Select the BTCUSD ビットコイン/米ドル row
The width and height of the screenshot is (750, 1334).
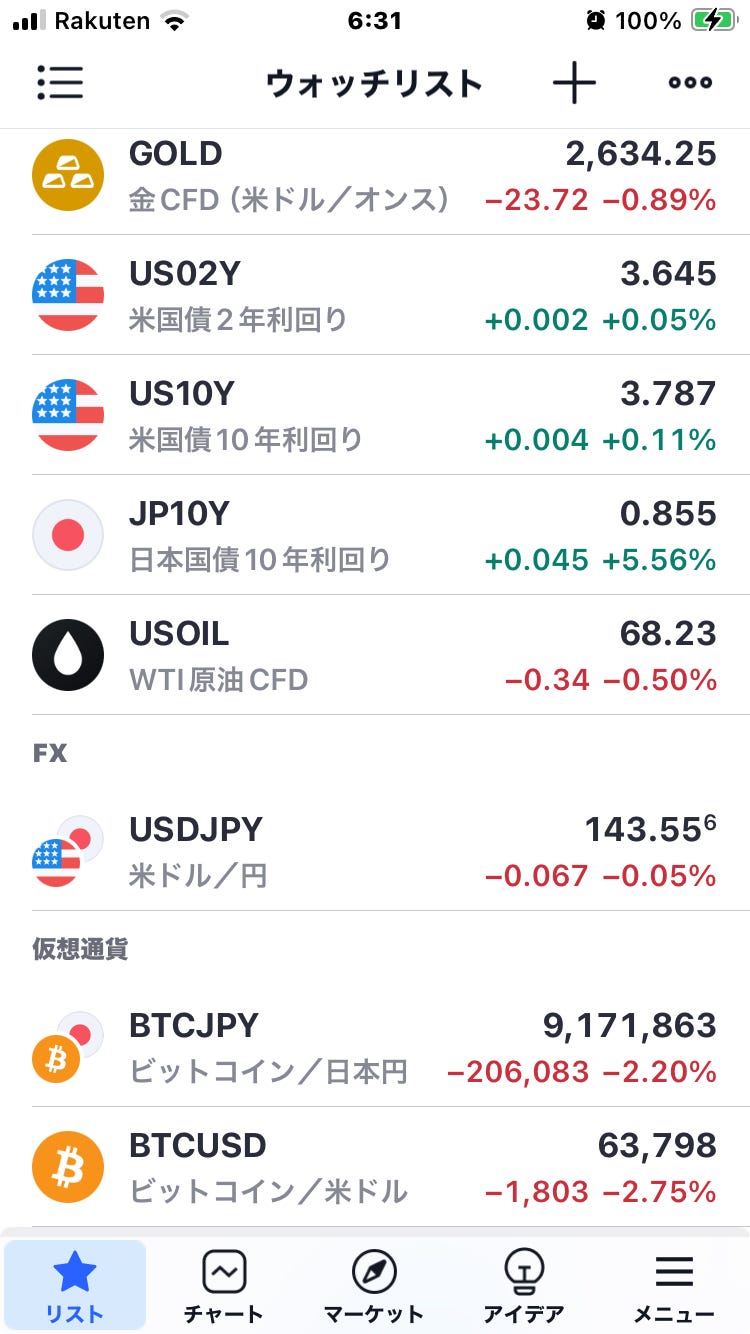[x=375, y=1167]
